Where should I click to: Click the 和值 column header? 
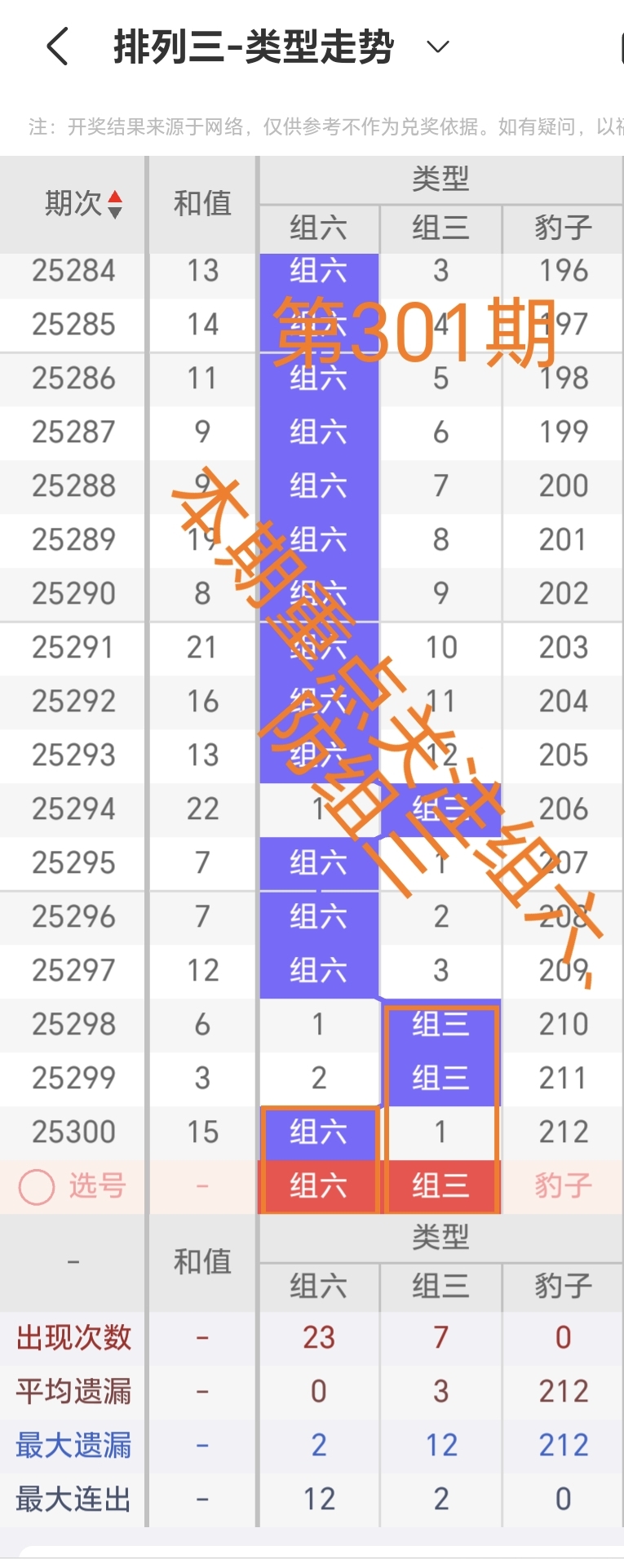tap(201, 203)
